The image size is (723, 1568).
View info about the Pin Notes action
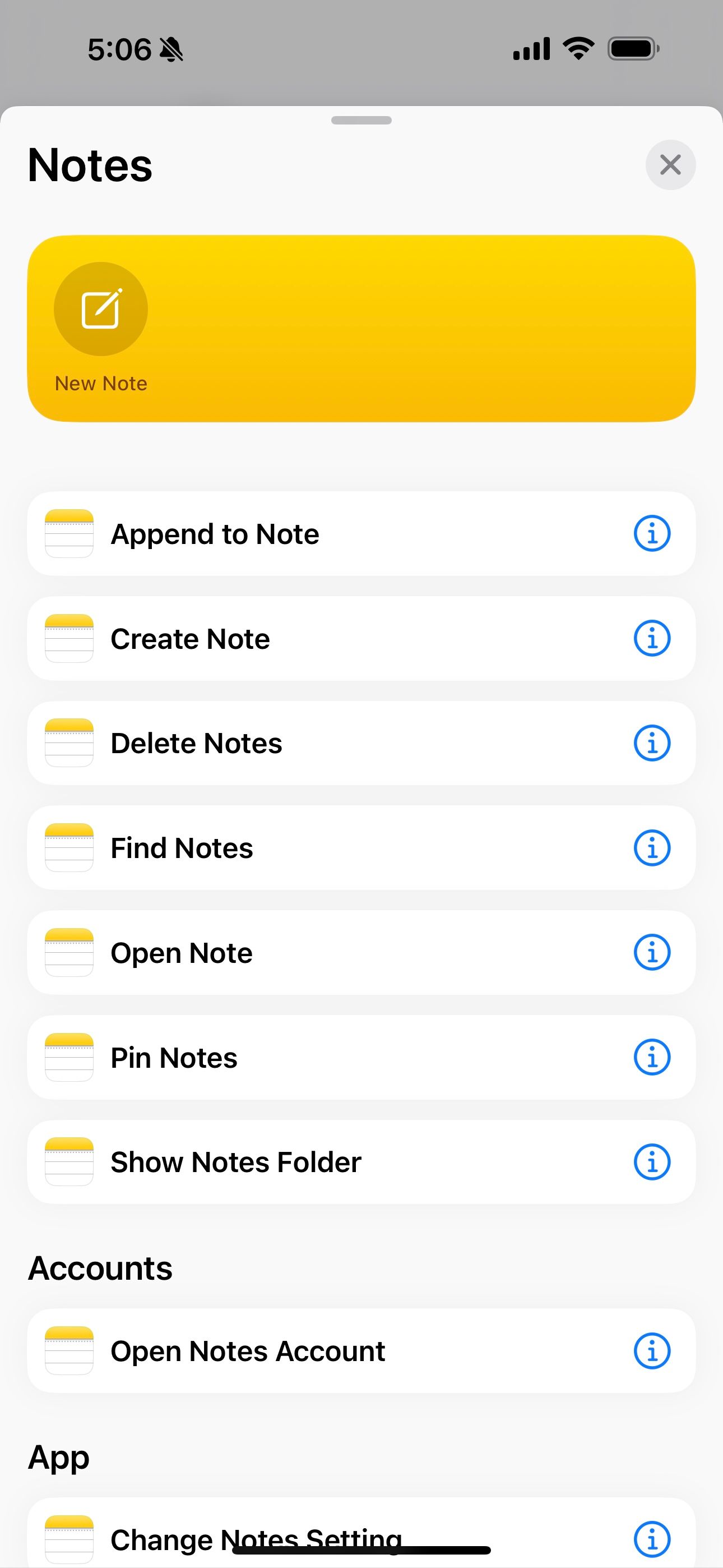[651, 1057]
